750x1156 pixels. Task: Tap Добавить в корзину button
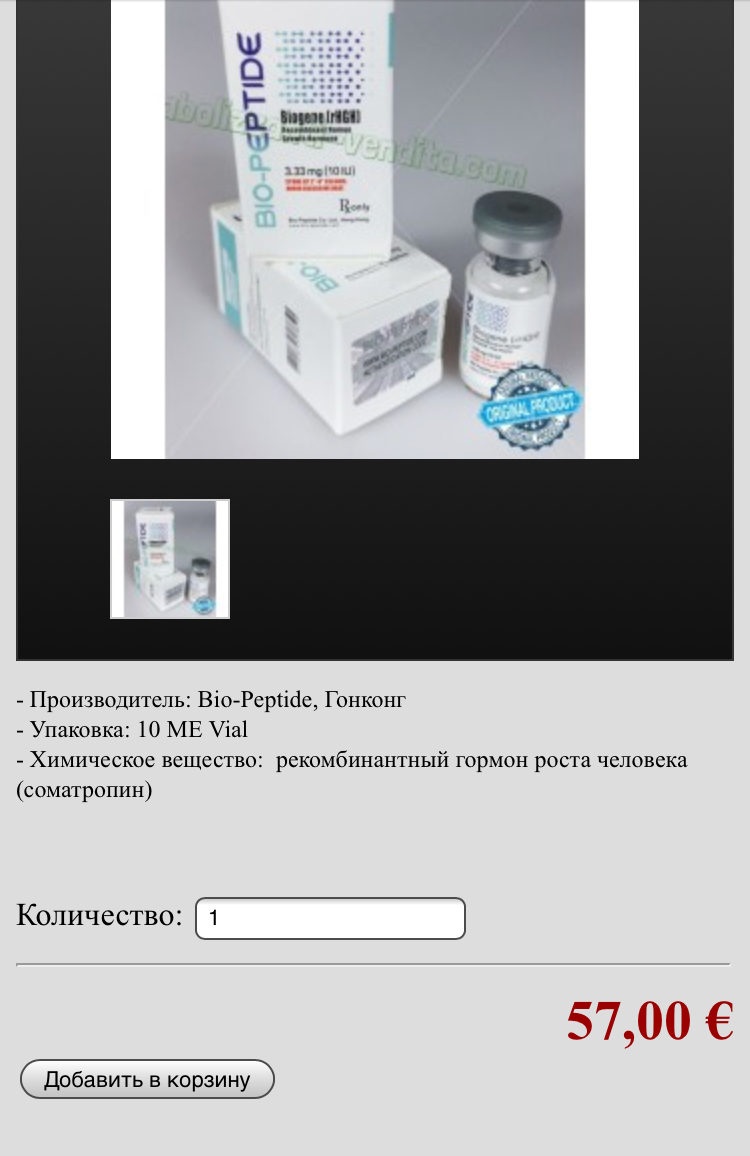147,1080
